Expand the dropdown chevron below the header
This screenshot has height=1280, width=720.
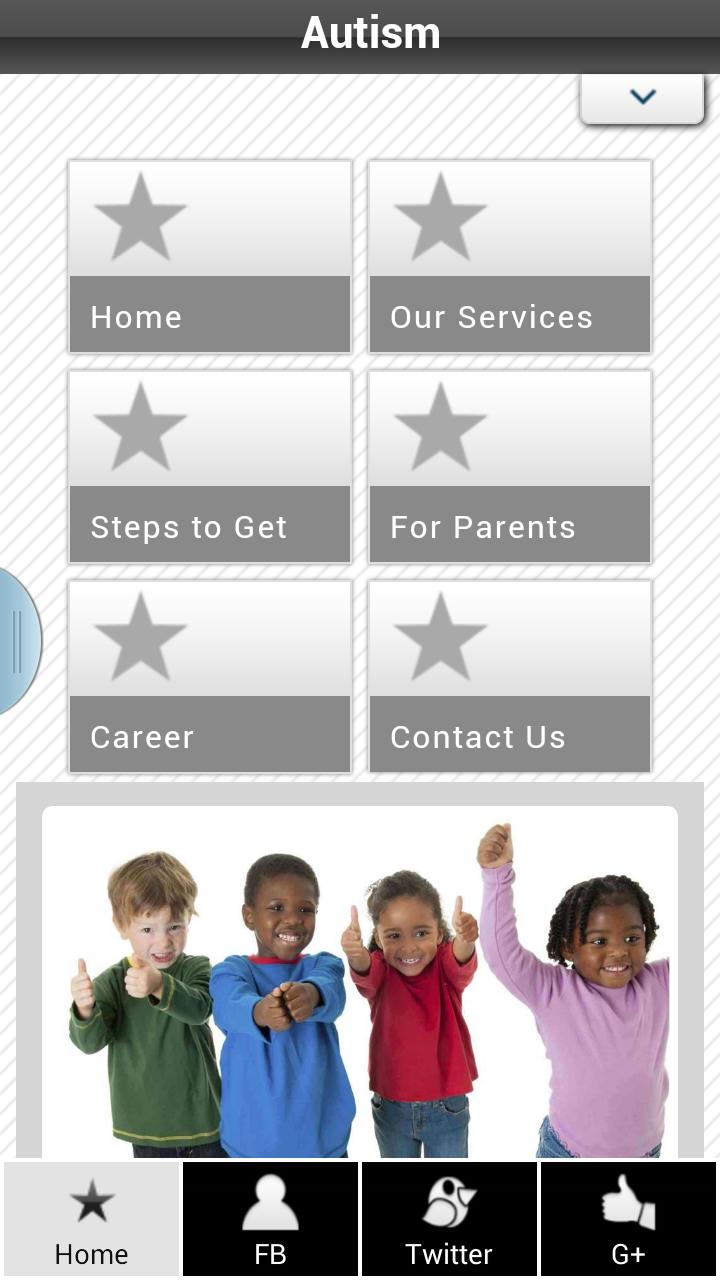[x=642, y=98]
